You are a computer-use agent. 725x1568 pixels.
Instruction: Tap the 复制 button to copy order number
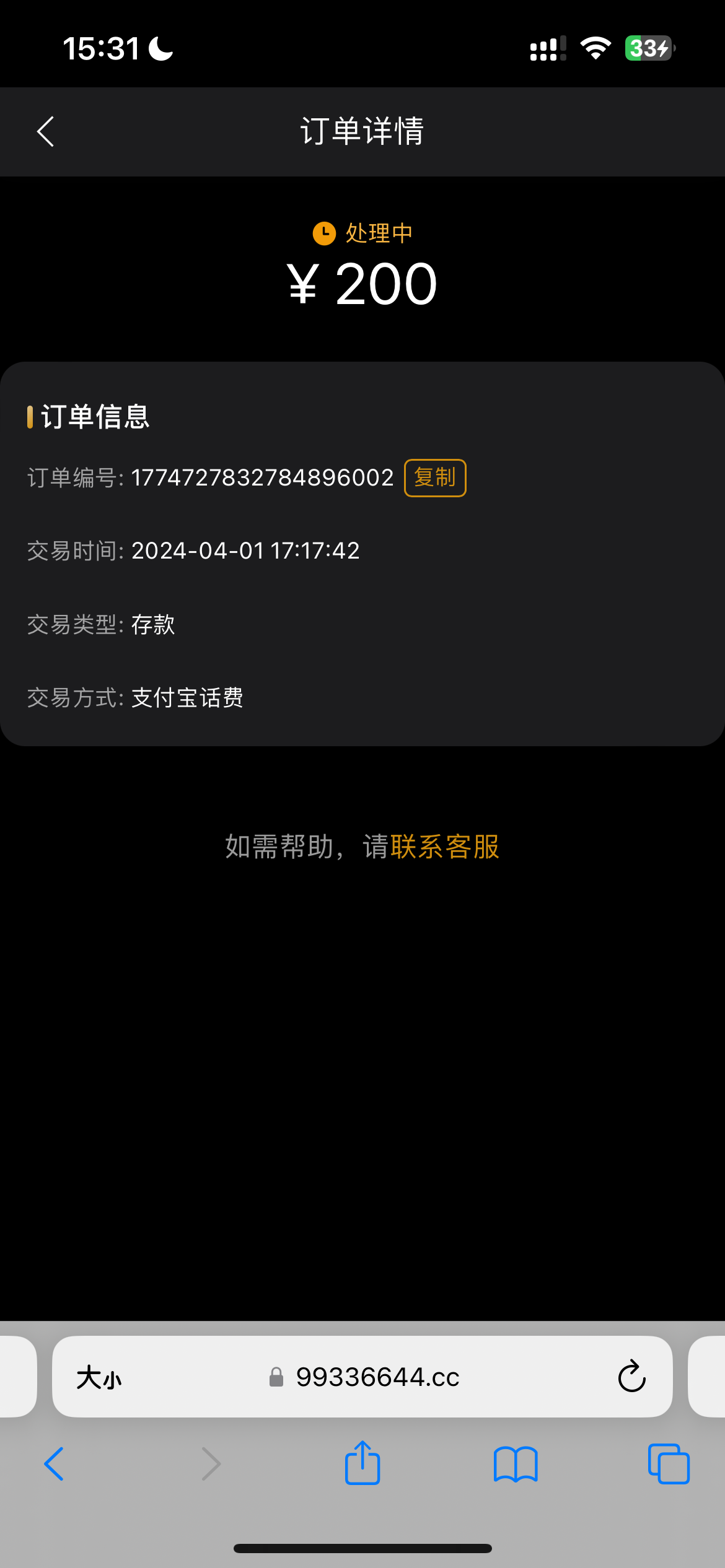point(434,477)
